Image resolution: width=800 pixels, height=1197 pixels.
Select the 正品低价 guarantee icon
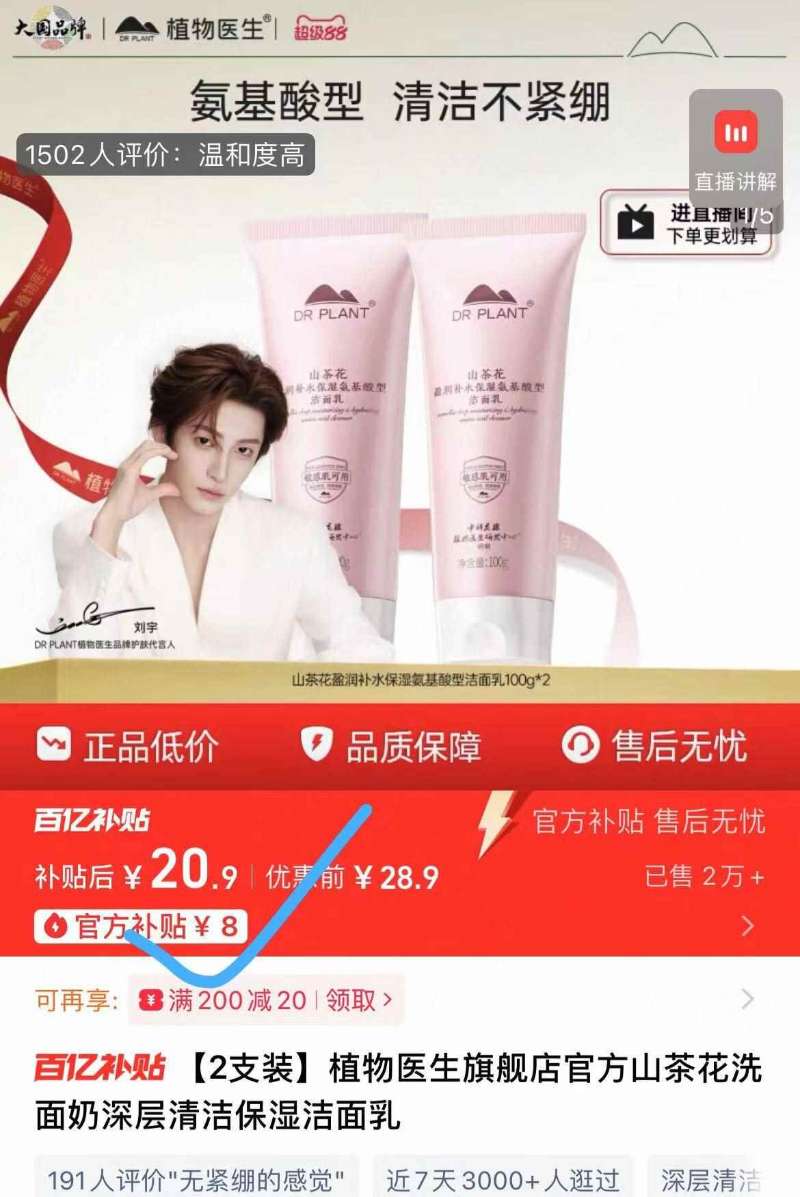(x=51, y=745)
